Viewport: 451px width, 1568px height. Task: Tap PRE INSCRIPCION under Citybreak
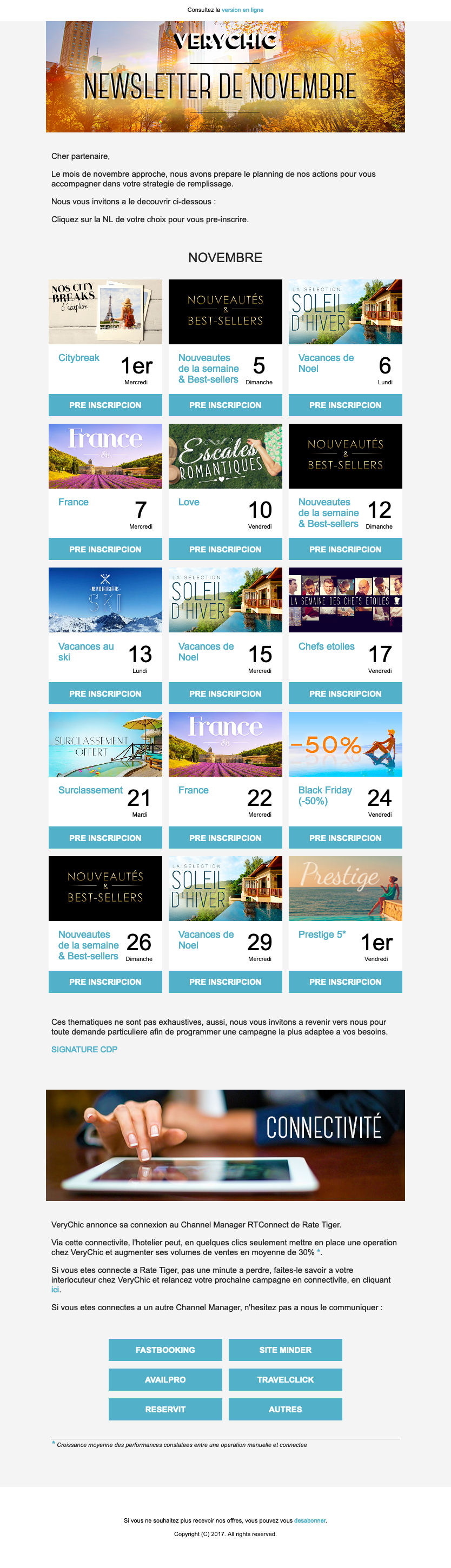(x=105, y=405)
